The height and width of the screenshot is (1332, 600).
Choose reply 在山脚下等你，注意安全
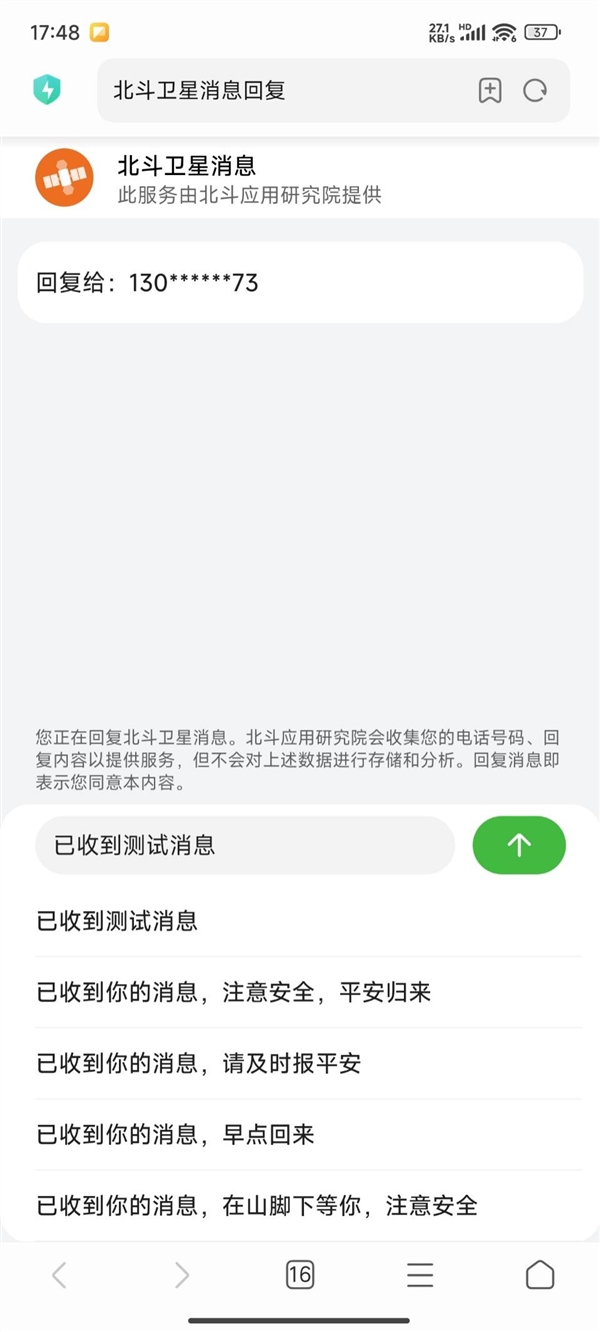(257, 1205)
